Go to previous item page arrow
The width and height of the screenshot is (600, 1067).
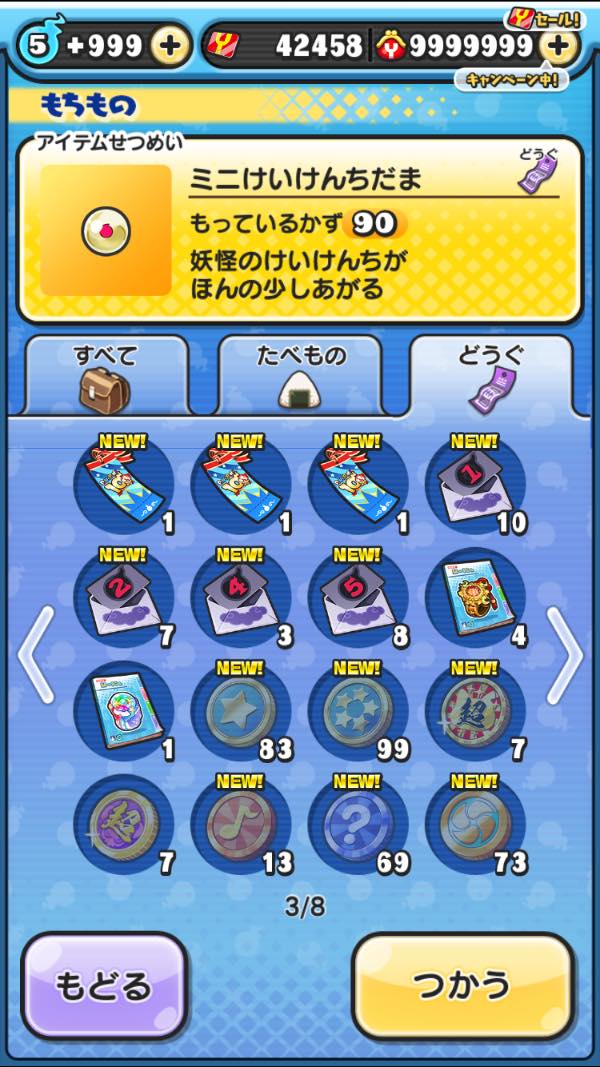35,655
